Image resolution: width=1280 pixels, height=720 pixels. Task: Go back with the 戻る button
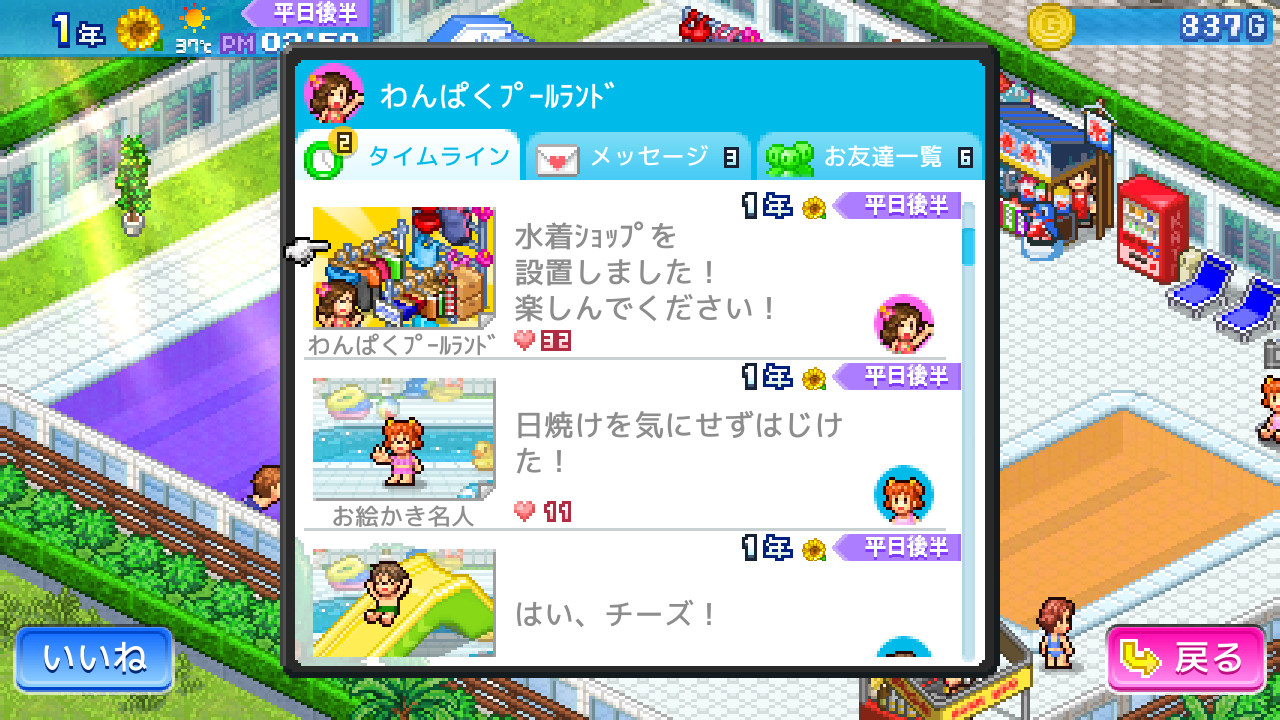point(1185,659)
